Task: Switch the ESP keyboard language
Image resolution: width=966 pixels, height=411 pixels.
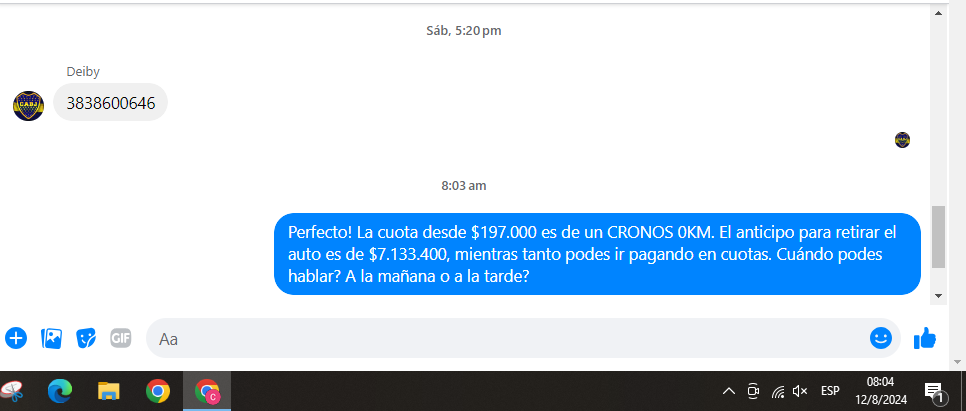Action: point(830,391)
